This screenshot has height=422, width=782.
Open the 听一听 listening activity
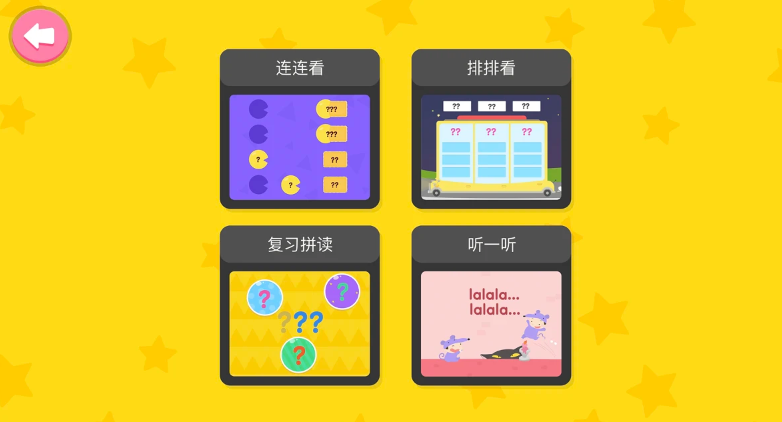[x=491, y=306]
